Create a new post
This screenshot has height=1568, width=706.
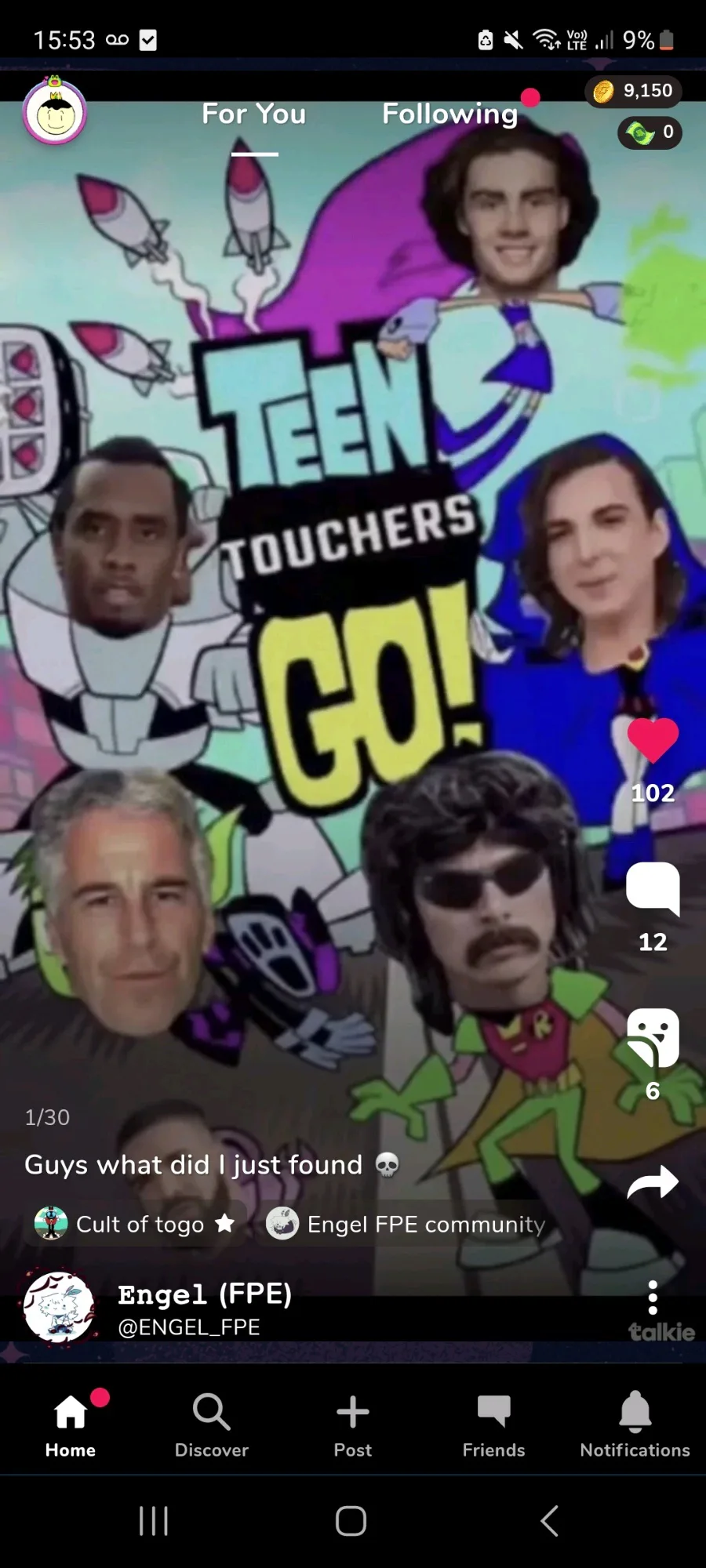pos(353,1425)
